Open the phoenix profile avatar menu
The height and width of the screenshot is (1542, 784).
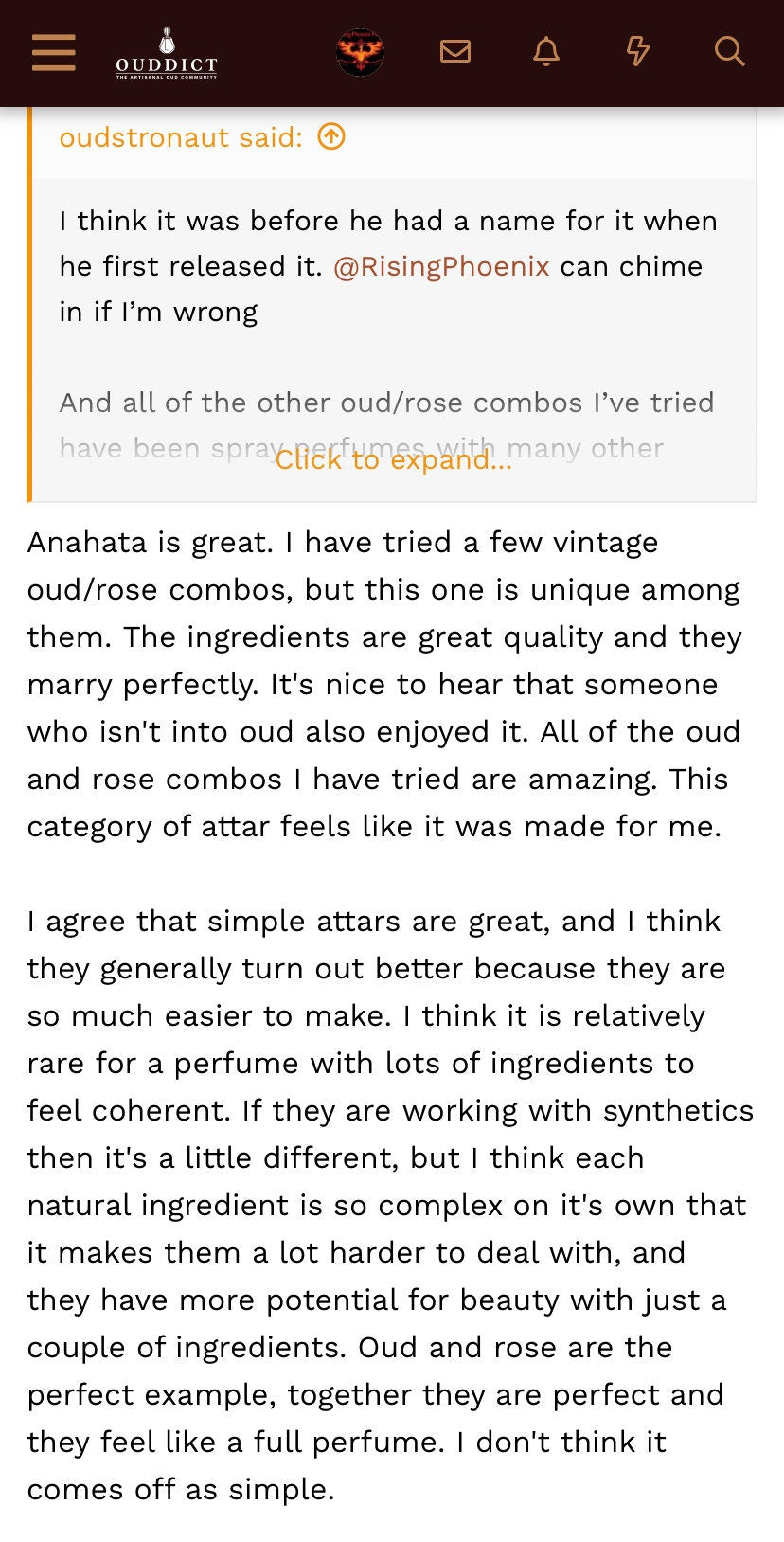click(x=360, y=53)
